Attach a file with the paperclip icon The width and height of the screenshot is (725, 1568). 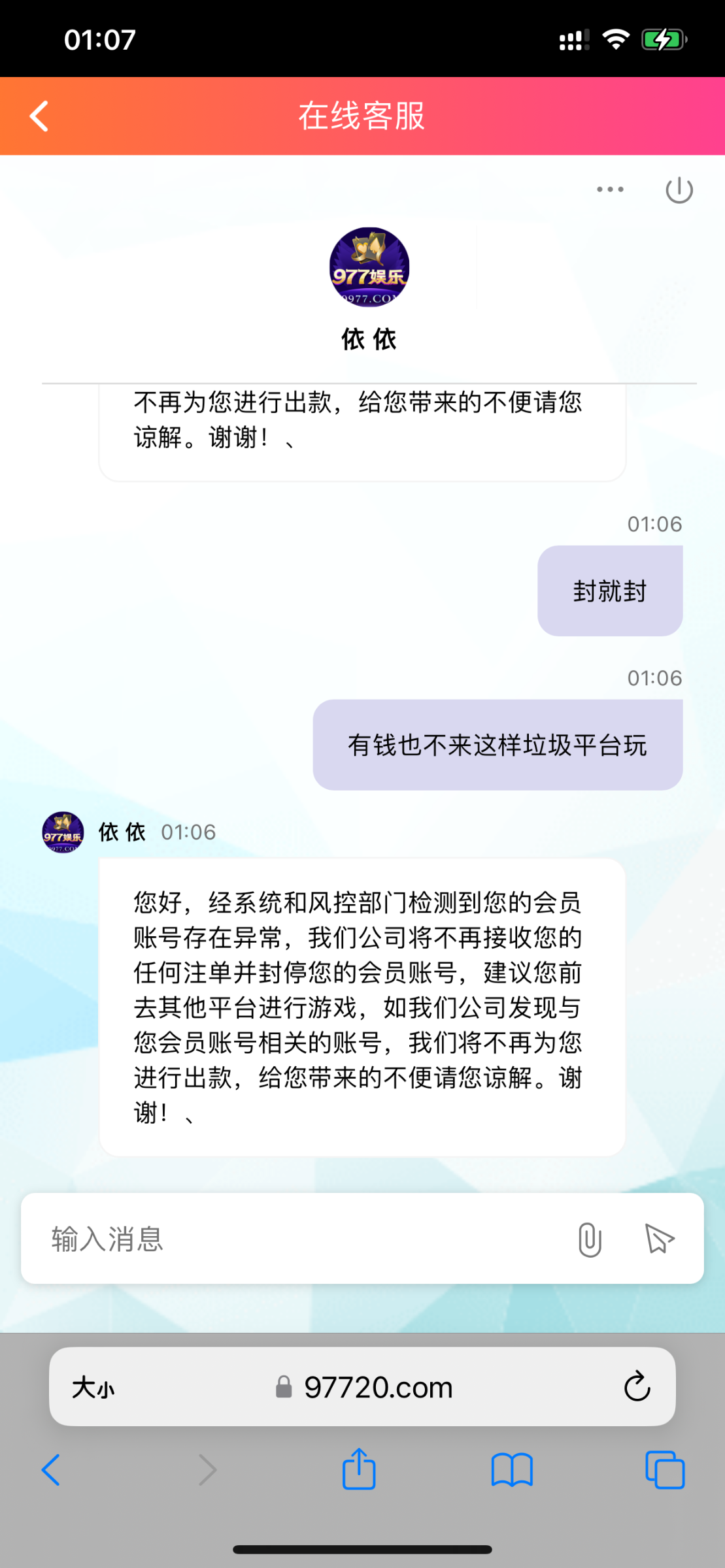point(590,1239)
